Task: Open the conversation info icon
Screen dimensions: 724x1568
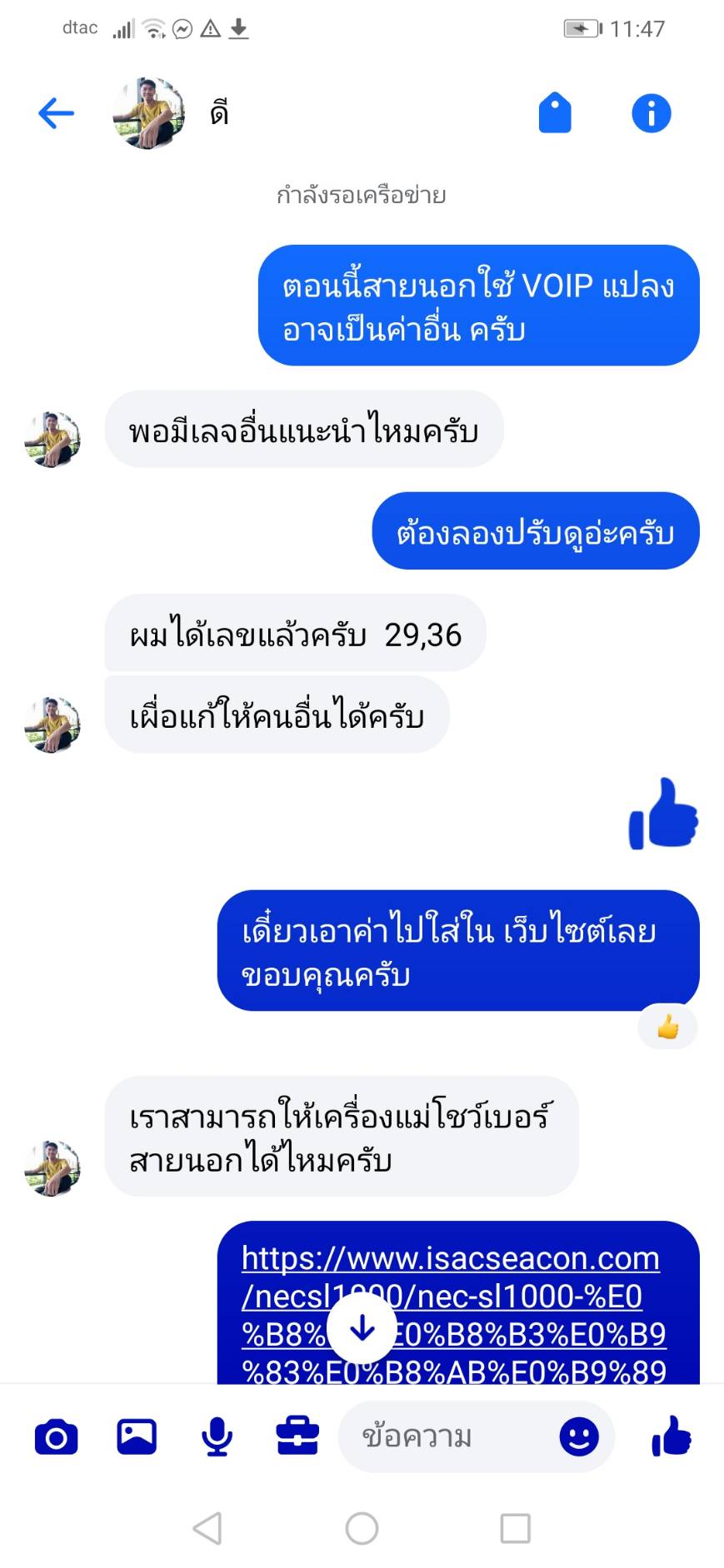Action: click(x=652, y=113)
